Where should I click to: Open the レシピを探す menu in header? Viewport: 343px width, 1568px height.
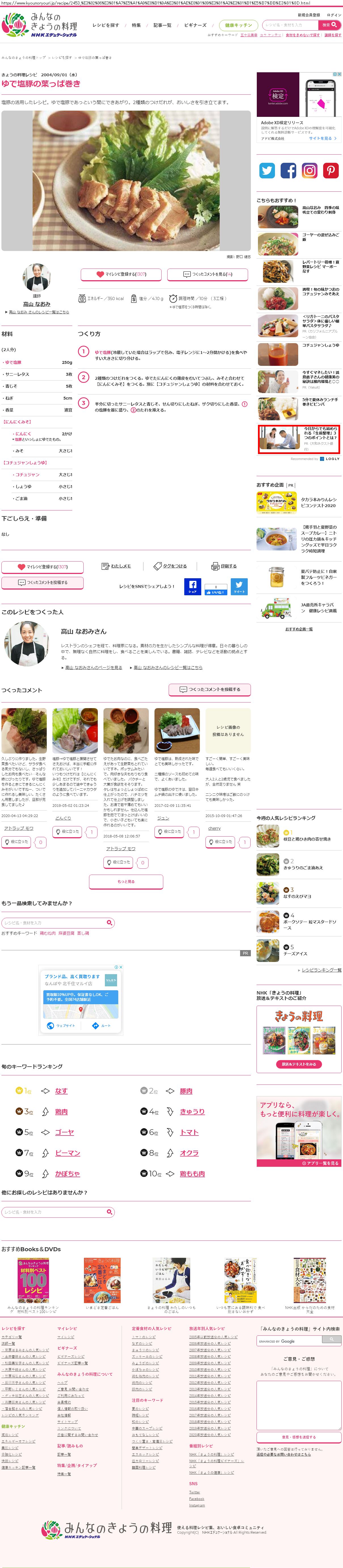tap(106, 25)
